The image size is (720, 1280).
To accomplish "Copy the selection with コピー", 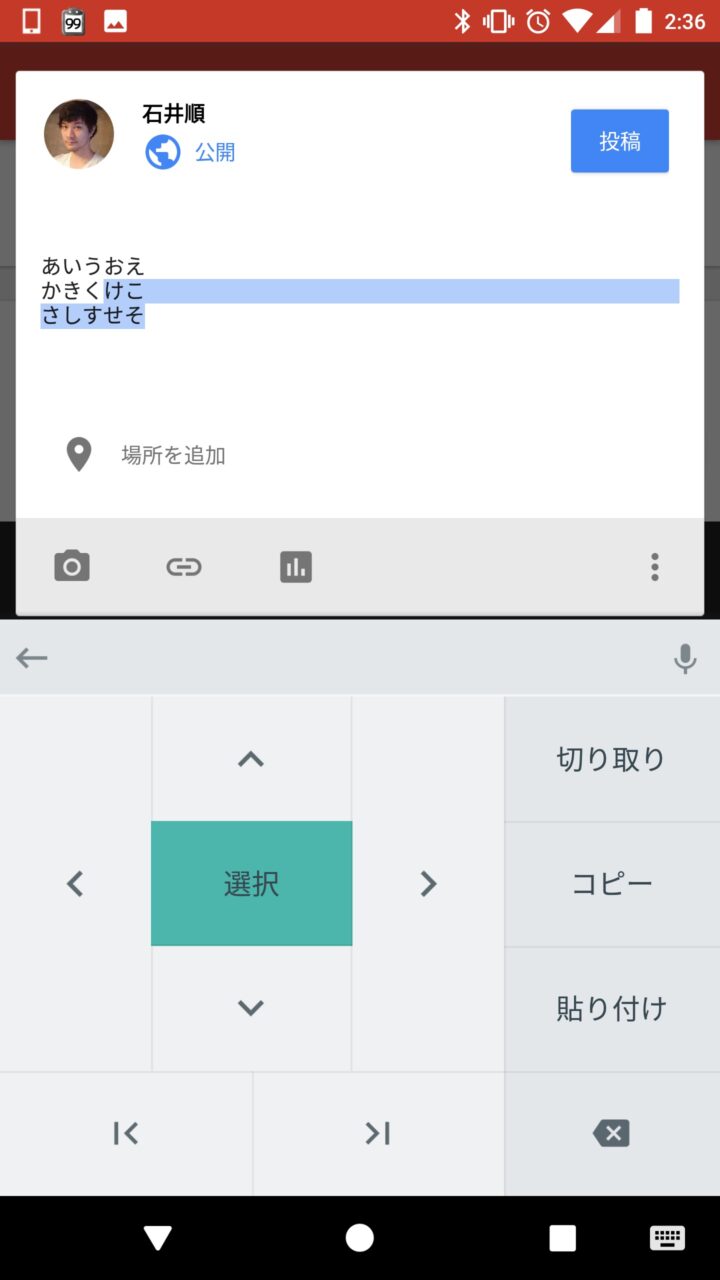I will [x=611, y=884].
